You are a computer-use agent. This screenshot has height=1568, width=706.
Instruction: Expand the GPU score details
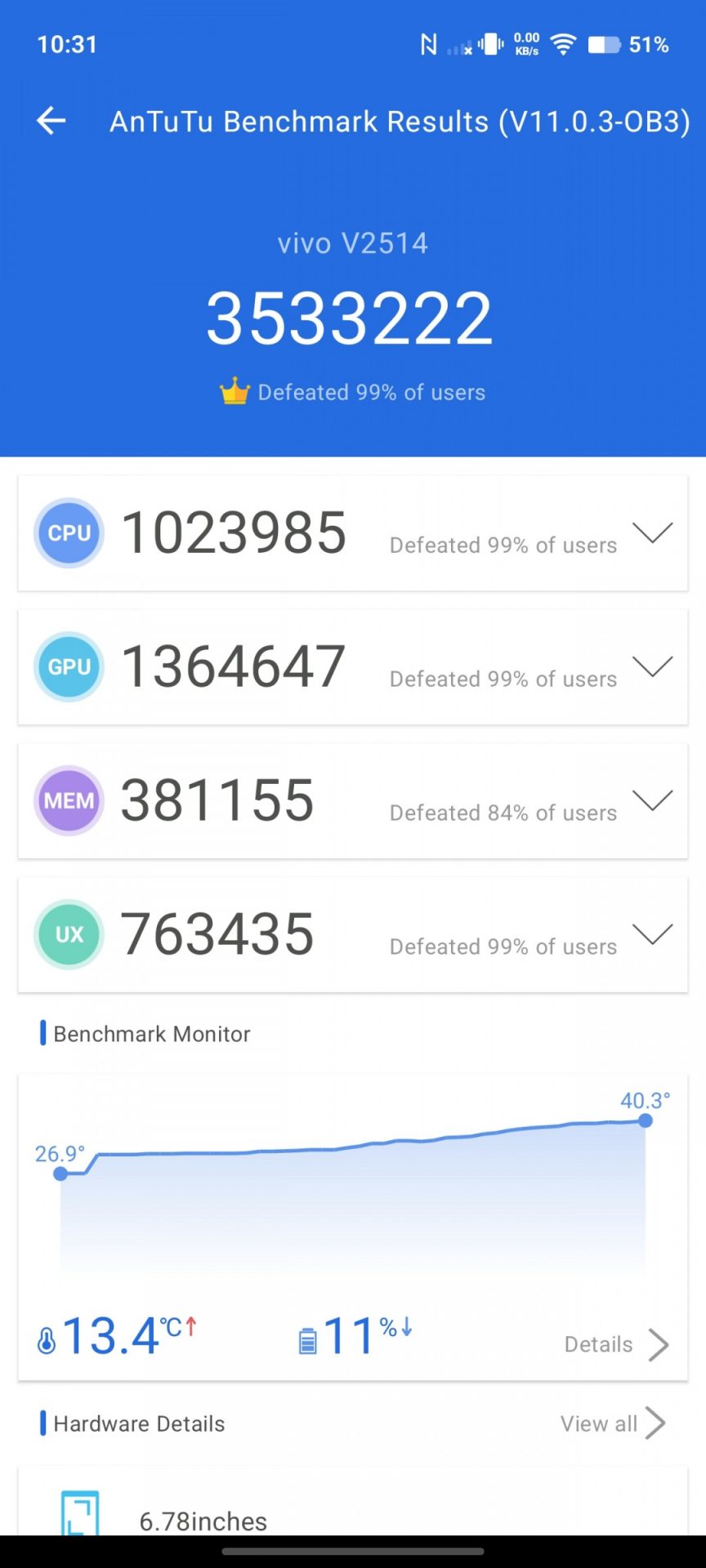(x=652, y=667)
